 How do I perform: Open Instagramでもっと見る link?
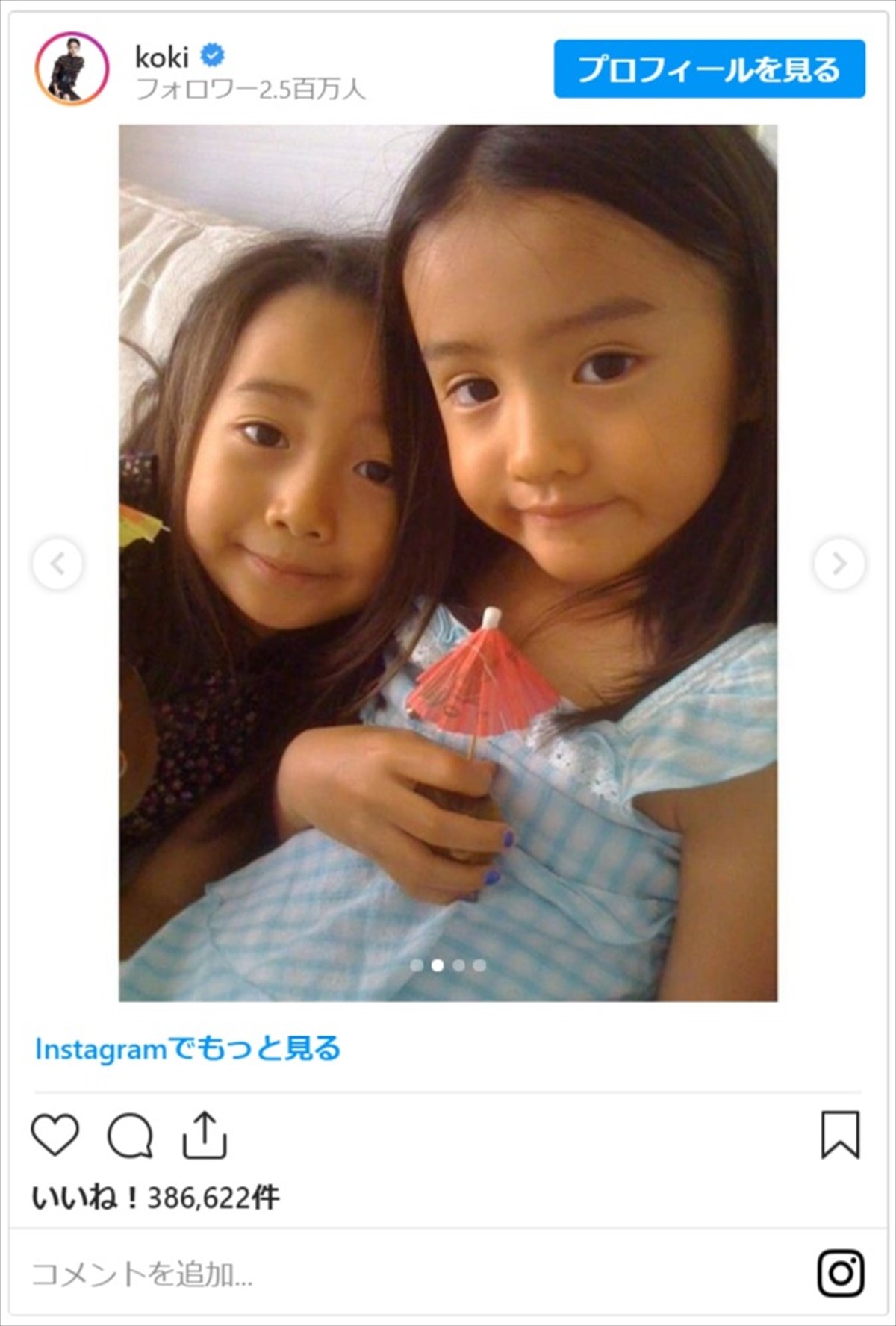[x=187, y=1049]
